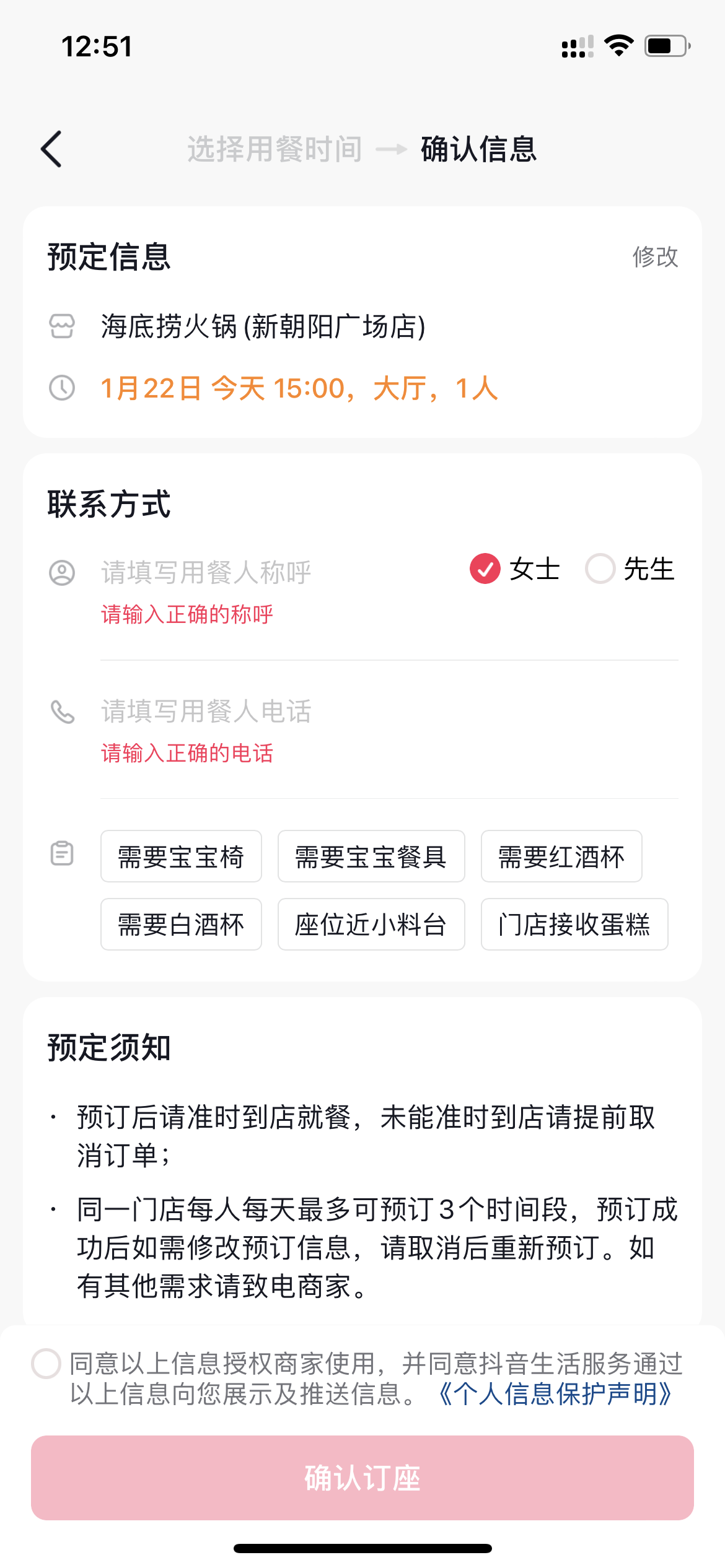Screen dimensions: 725x1568
Task: Pick the 需要红酒杯 chip
Action: click(561, 856)
